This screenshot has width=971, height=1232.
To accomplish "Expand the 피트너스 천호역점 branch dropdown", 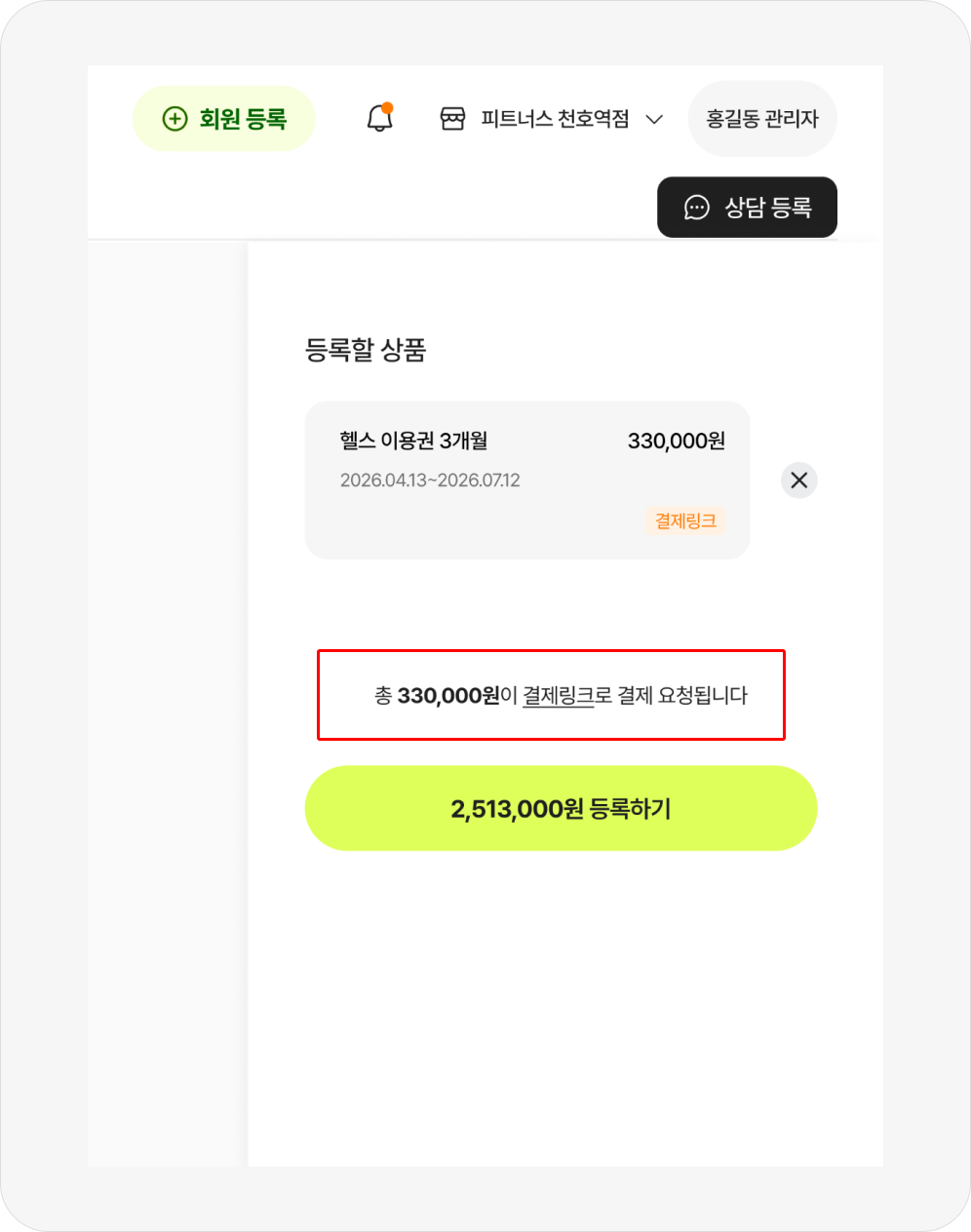I will click(x=552, y=119).
